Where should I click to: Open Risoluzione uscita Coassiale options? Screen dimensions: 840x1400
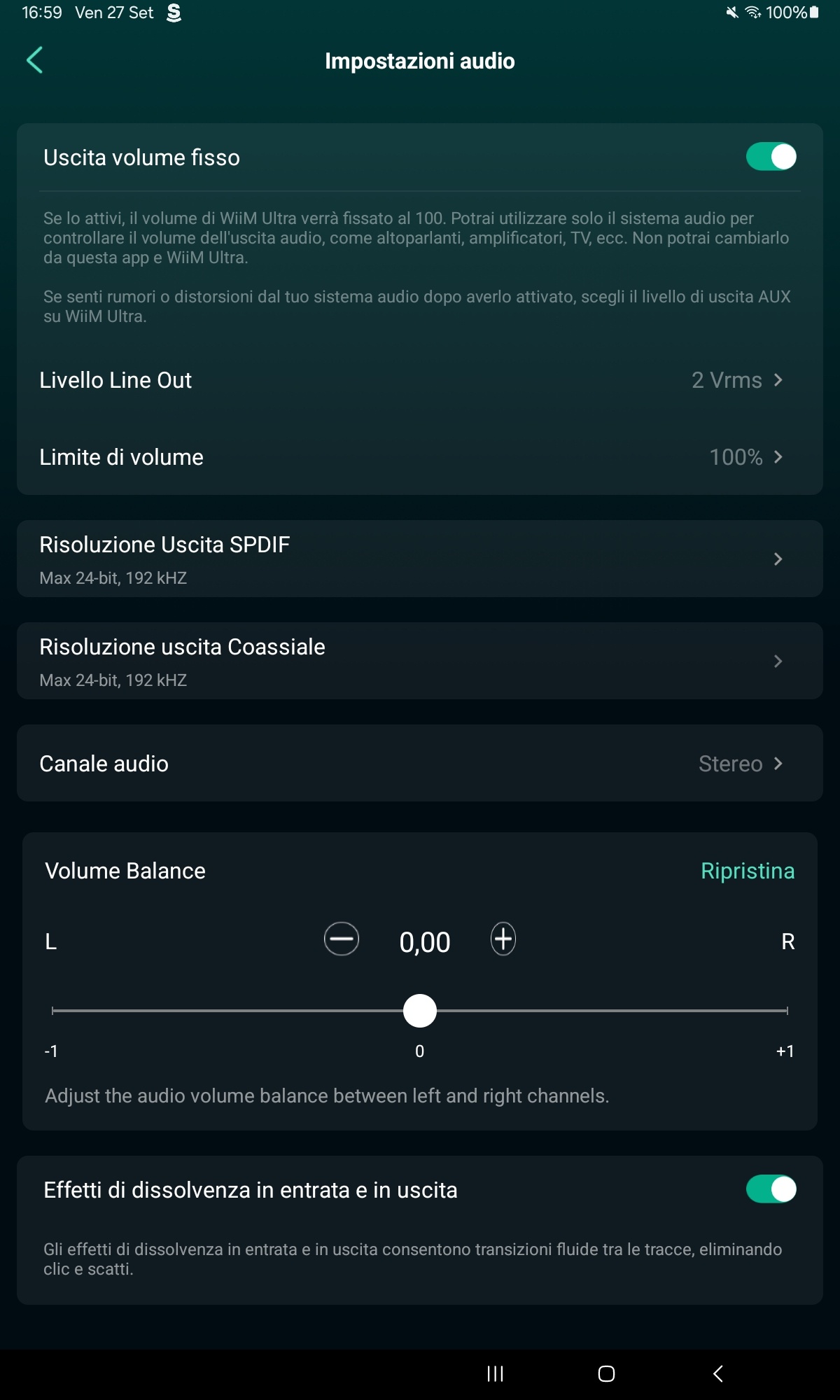[x=420, y=661]
